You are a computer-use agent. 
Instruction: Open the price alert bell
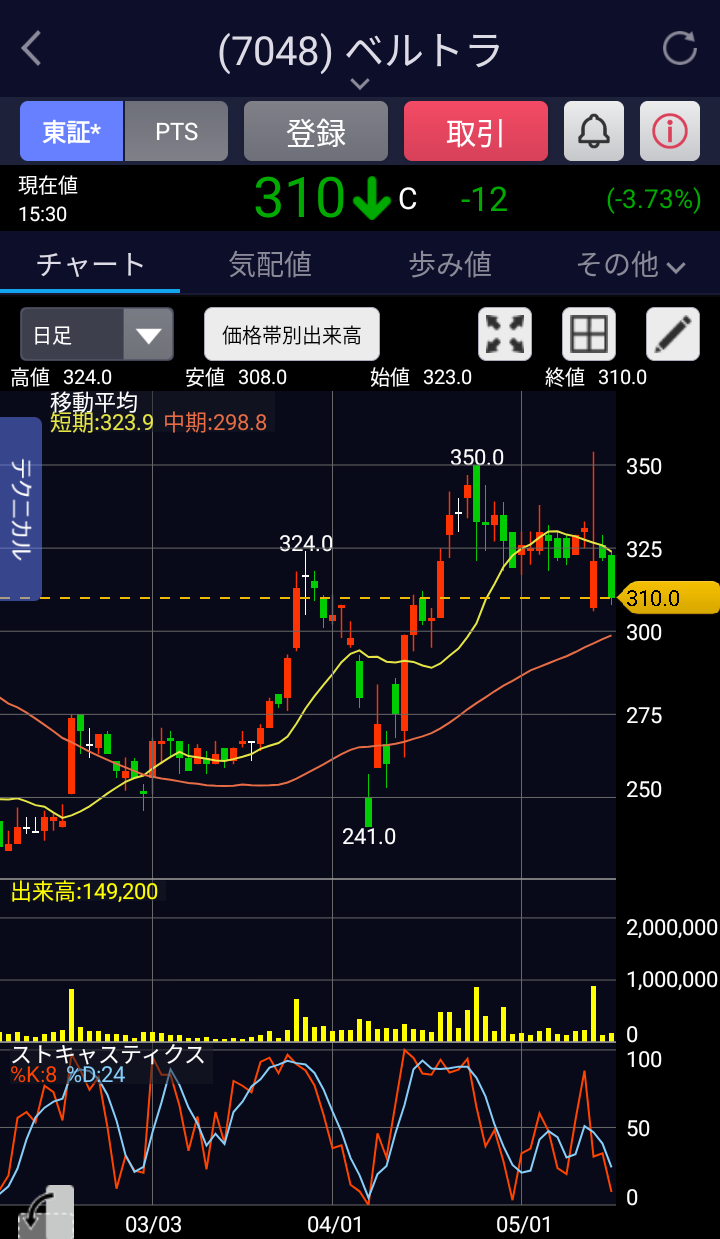[594, 131]
